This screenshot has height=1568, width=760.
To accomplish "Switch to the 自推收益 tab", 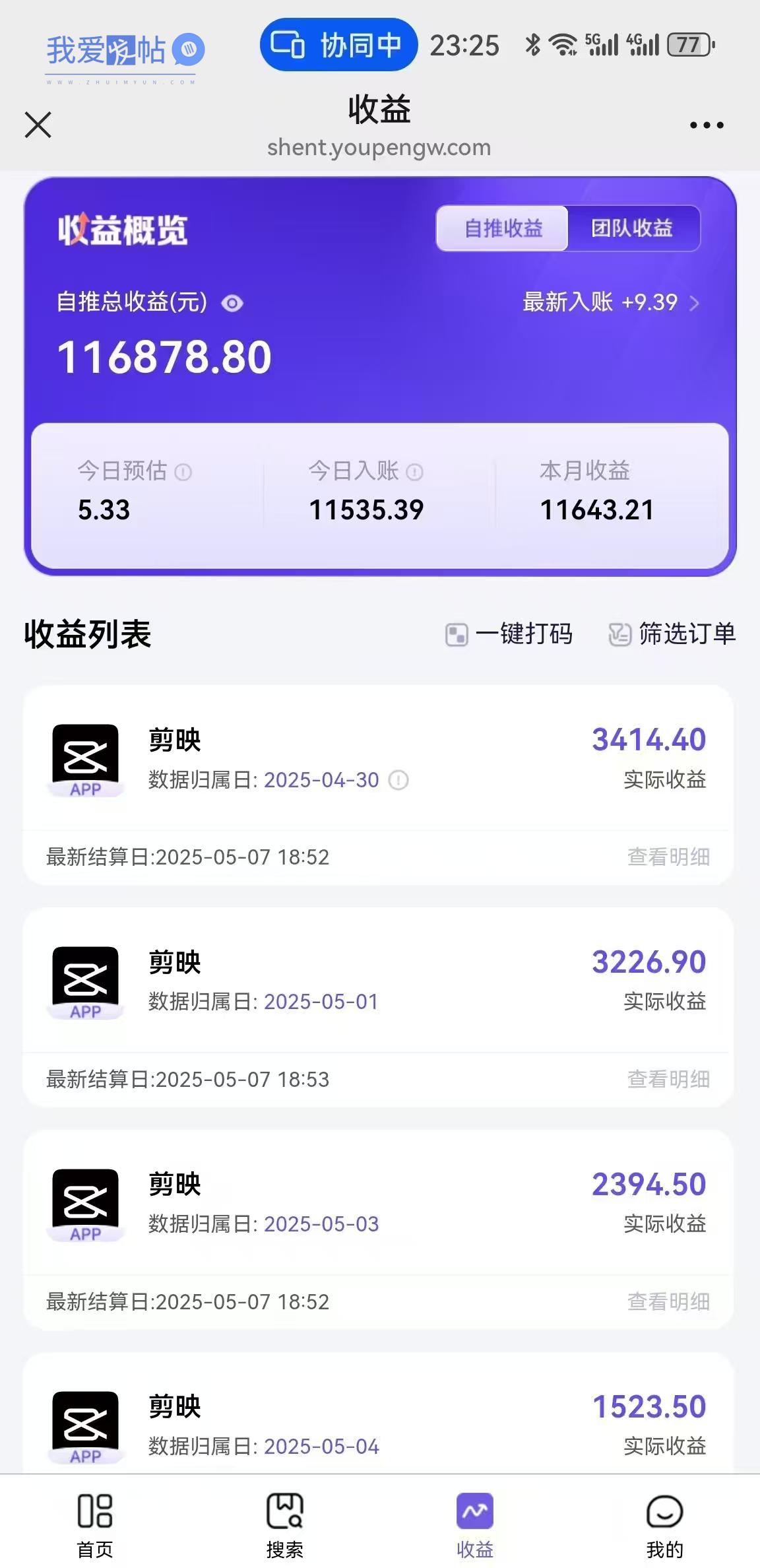I will [503, 228].
